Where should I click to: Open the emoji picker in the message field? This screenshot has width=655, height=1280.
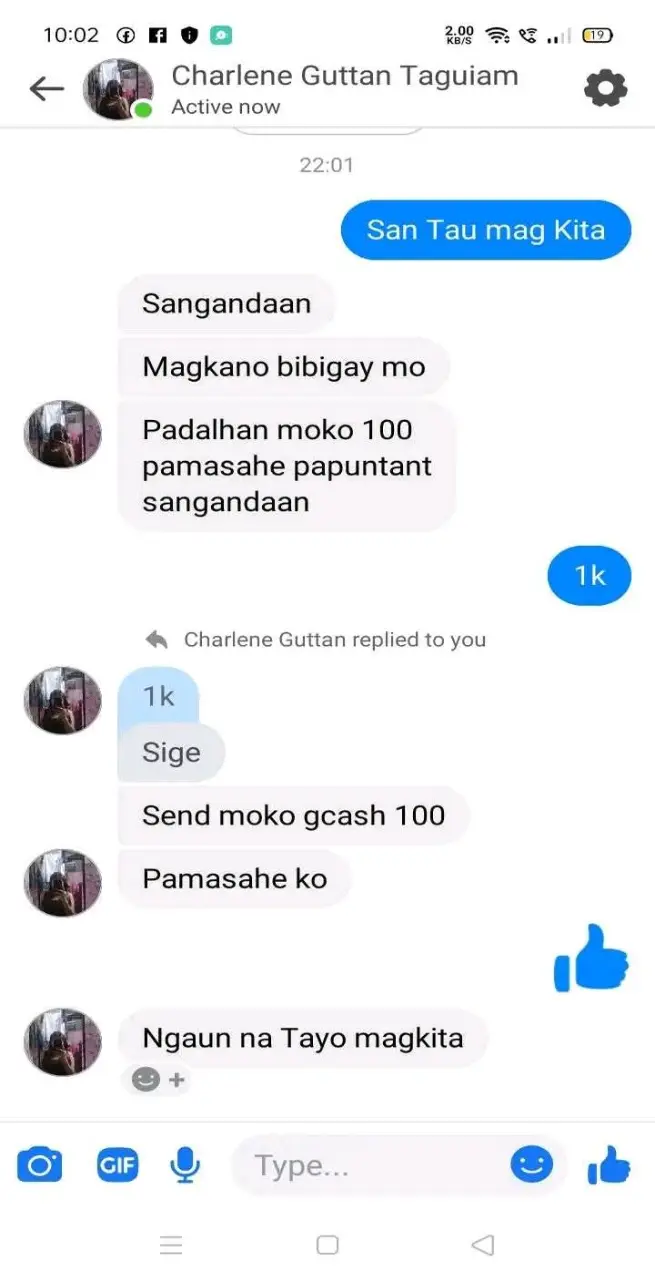531,1164
